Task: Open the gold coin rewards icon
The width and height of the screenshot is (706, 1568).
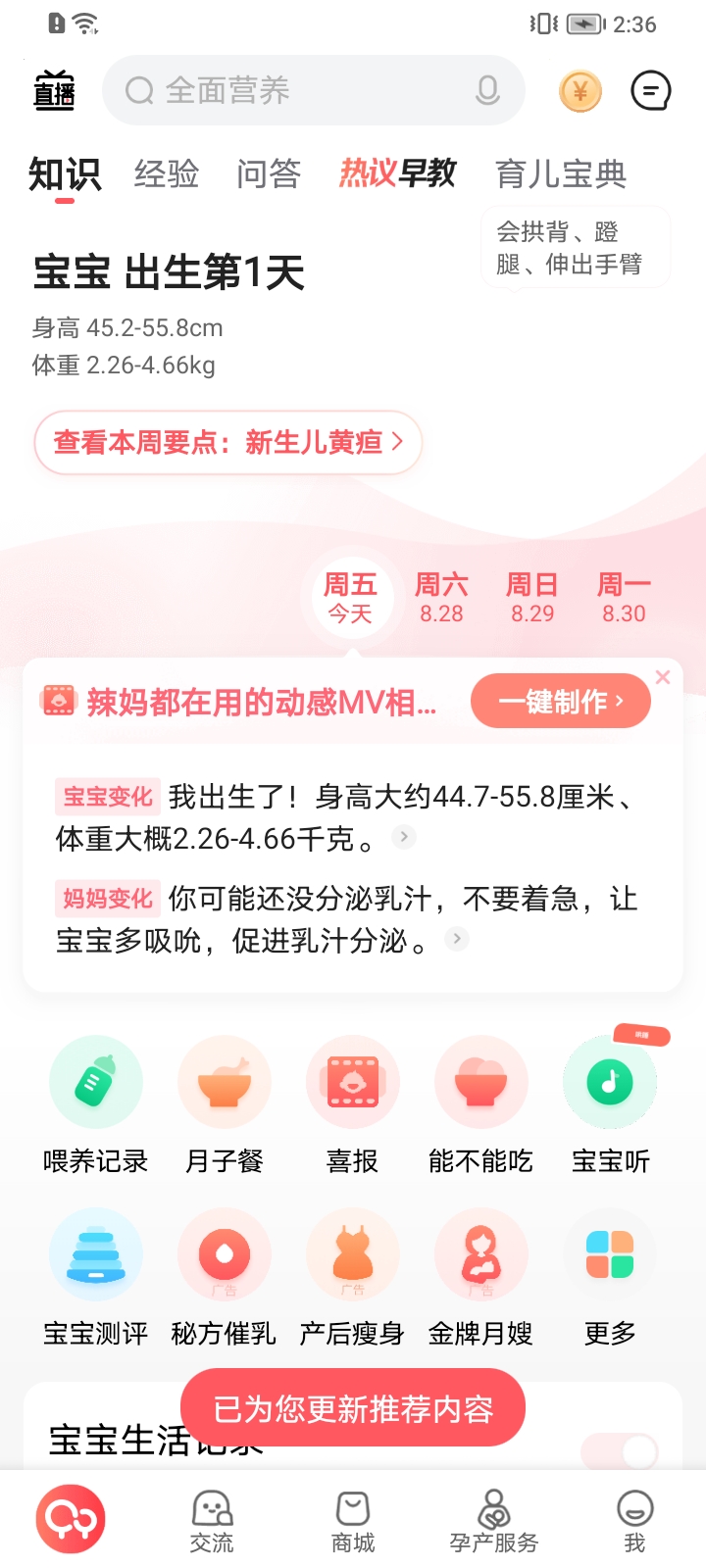Action: pyautogui.click(x=580, y=92)
